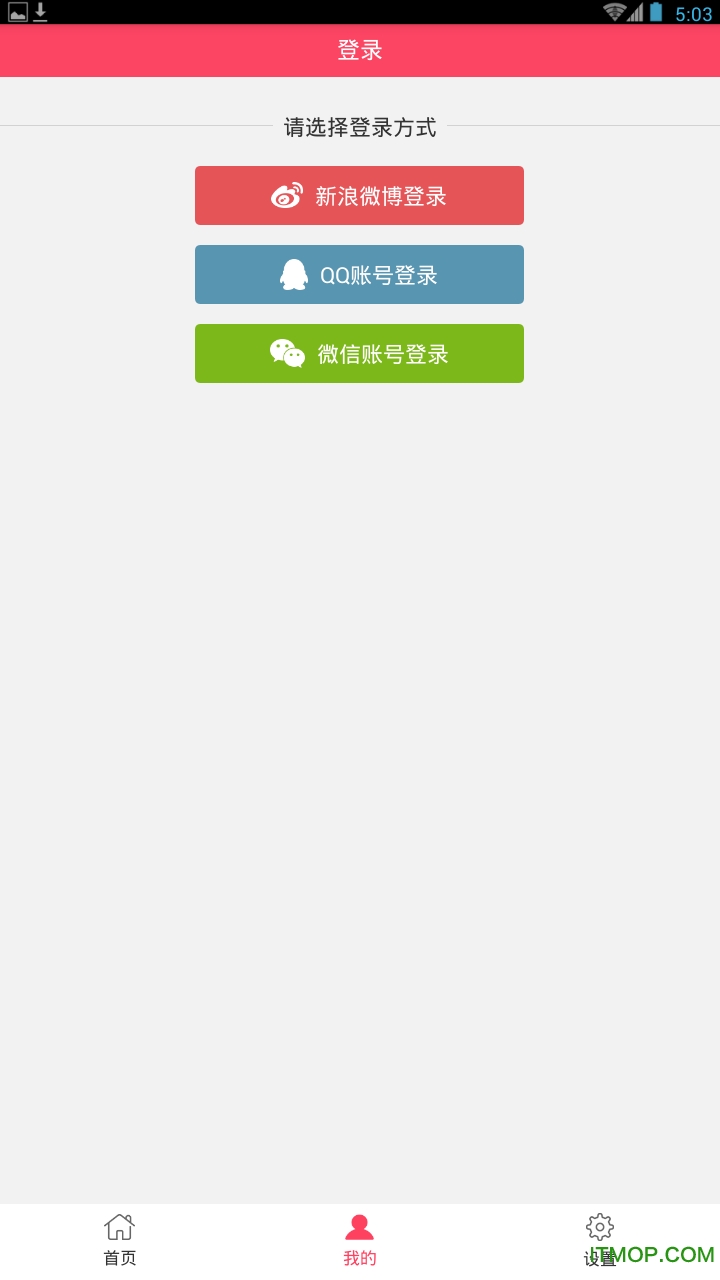Tap the Wi-Fi indicator in the status bar
The image size is (720, 1280).
(x=617, y=11)
